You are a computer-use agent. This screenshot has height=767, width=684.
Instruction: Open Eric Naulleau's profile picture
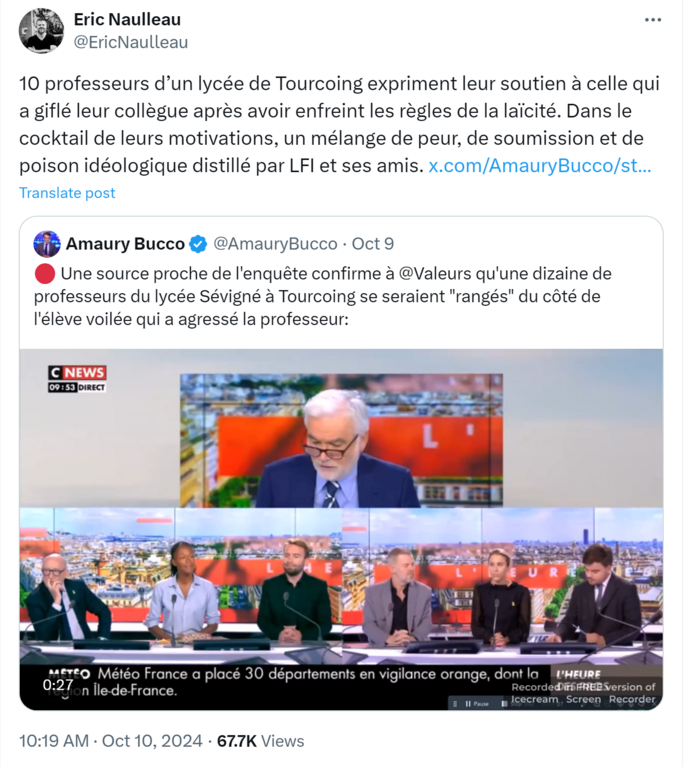pyautogui.click(x=41, y=30)
